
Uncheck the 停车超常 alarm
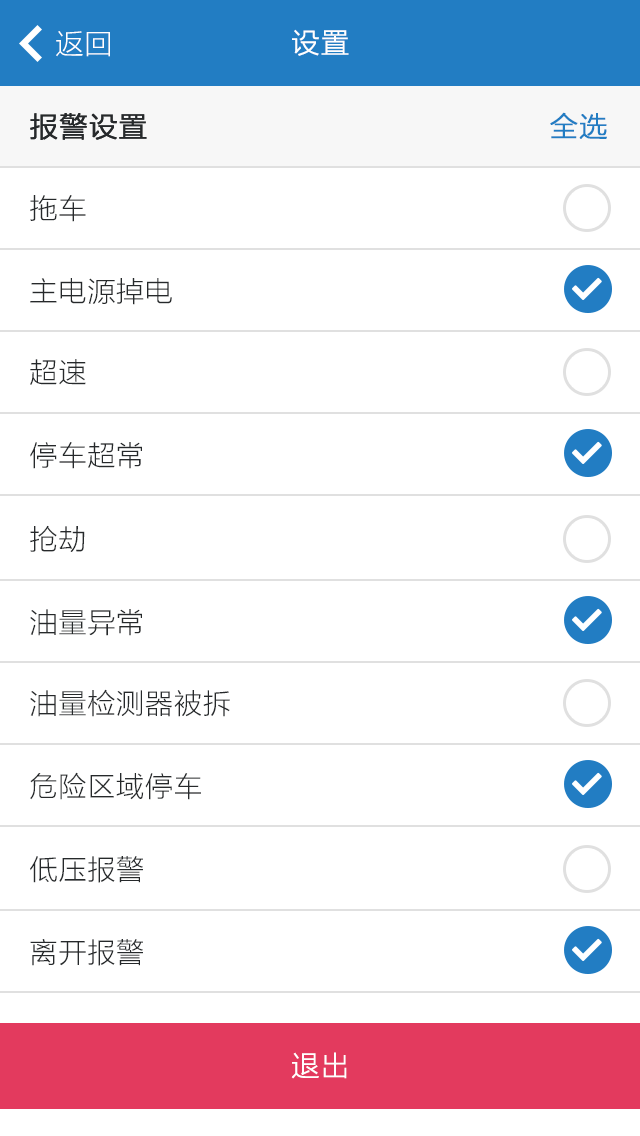587,453
